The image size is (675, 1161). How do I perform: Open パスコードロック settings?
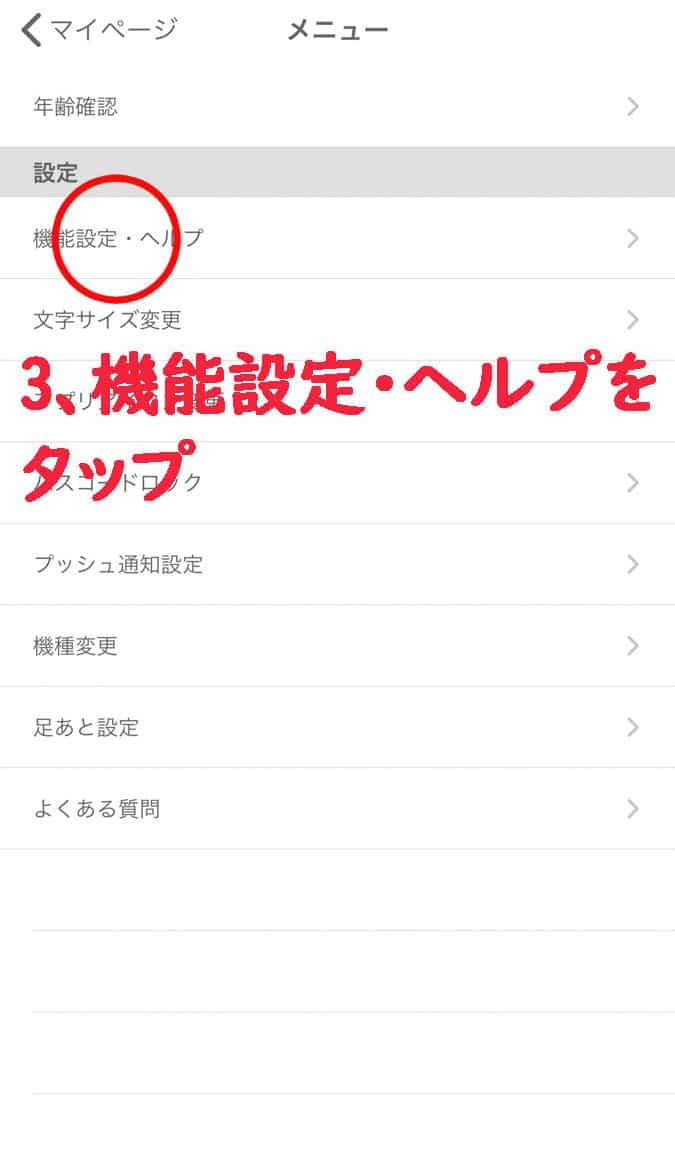337,483
